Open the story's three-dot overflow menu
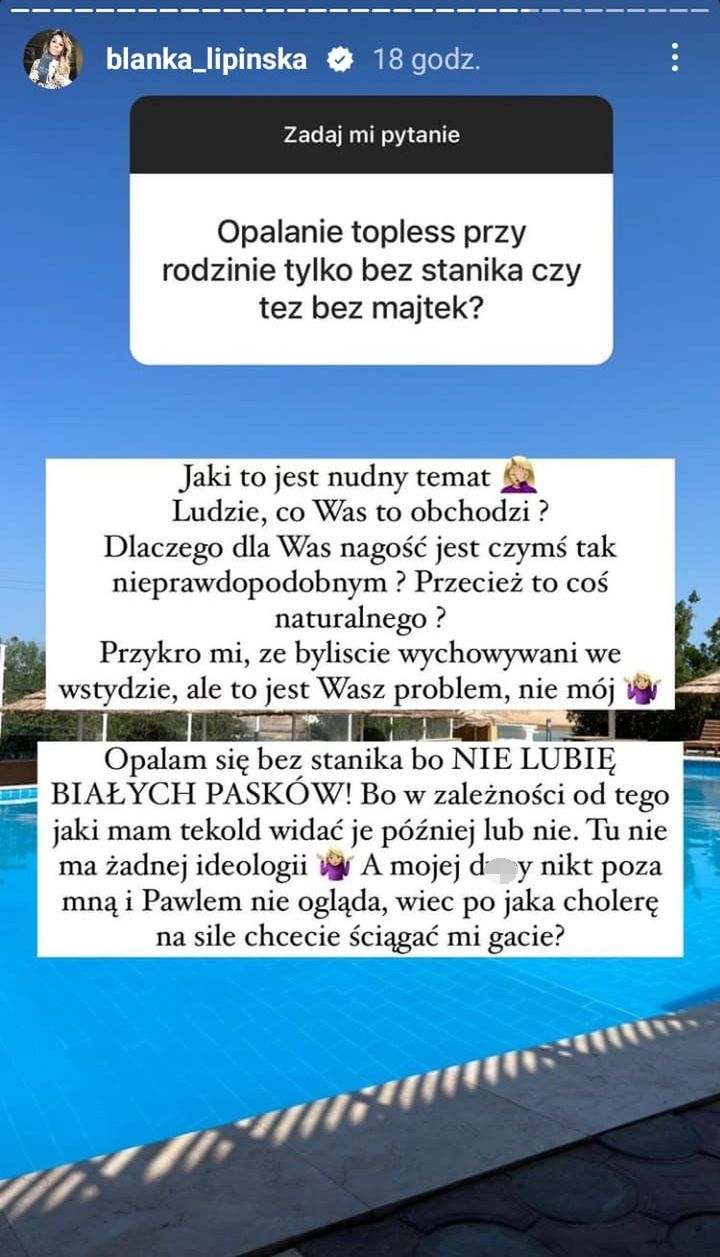 coord(676,57)
